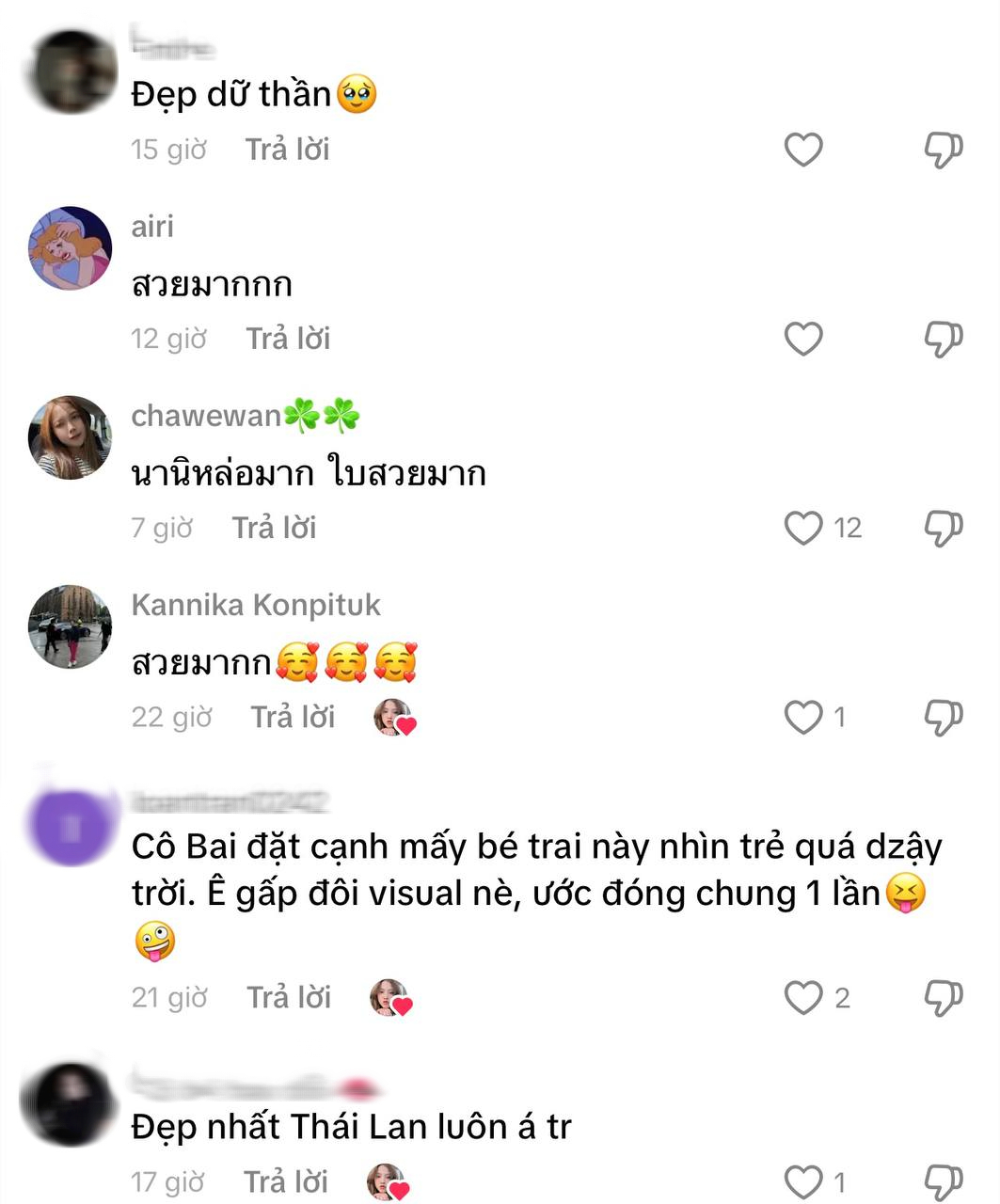Tap the "12" like count on chawewan's comment

click(x=848, y=527)
